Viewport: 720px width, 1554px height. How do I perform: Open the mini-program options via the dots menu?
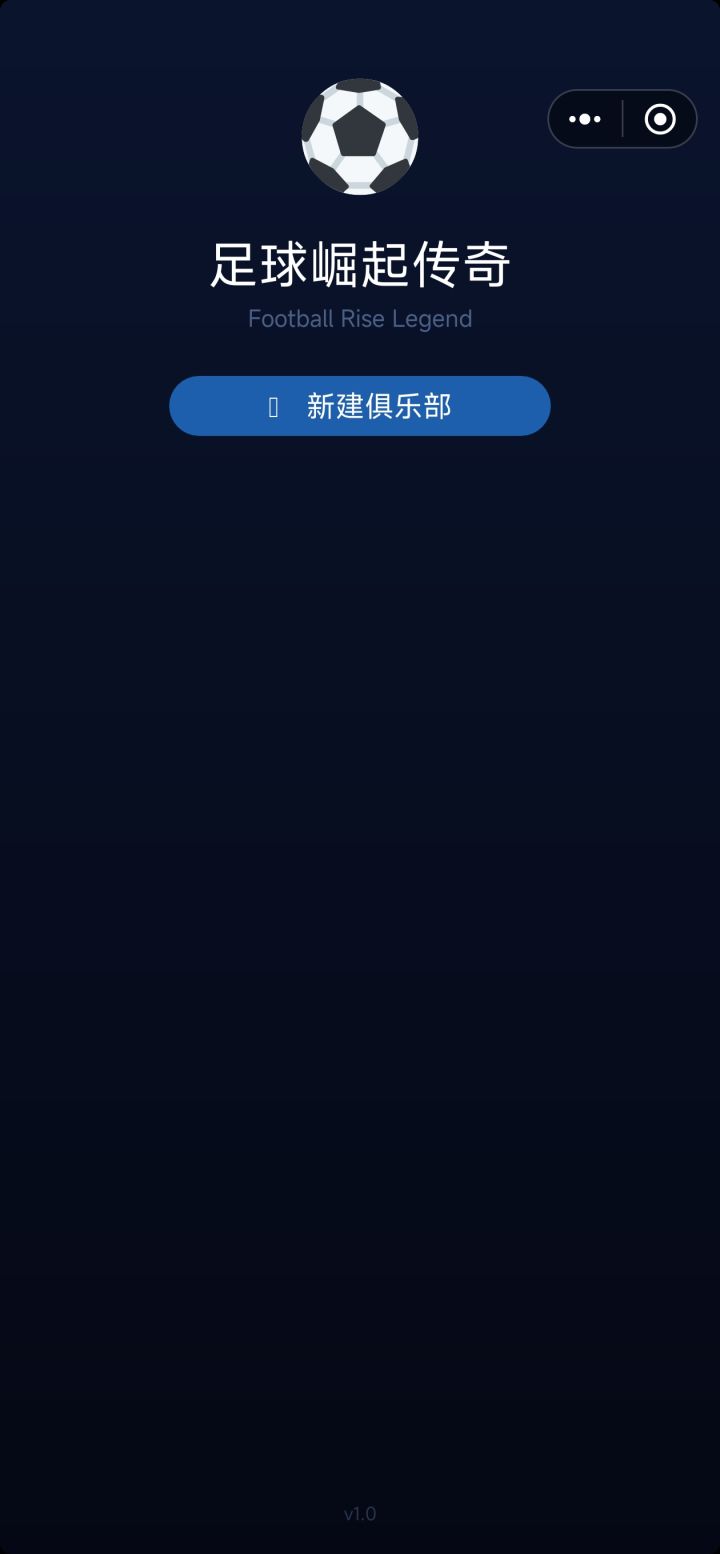tap(585, 118)
